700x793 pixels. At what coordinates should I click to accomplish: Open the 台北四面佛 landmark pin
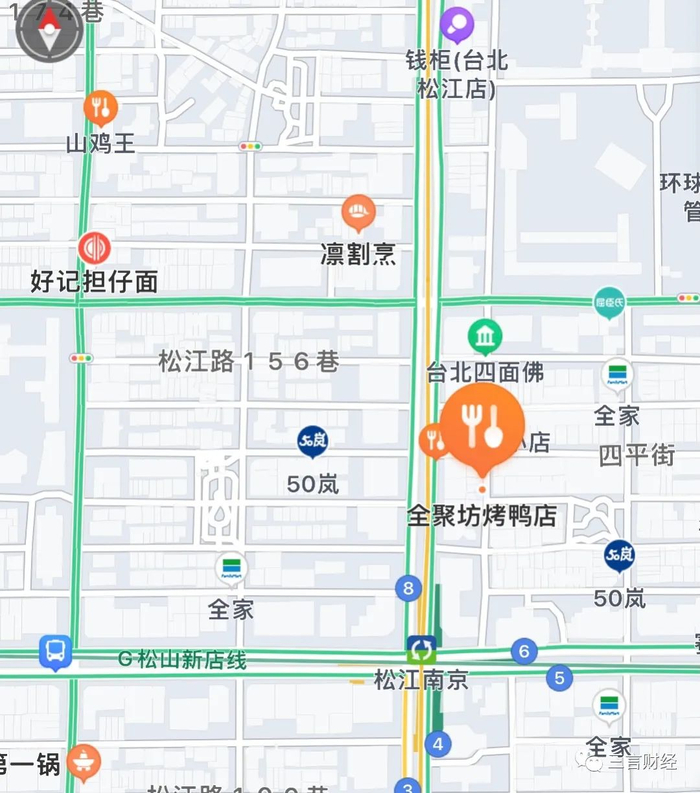pos(485,337)
